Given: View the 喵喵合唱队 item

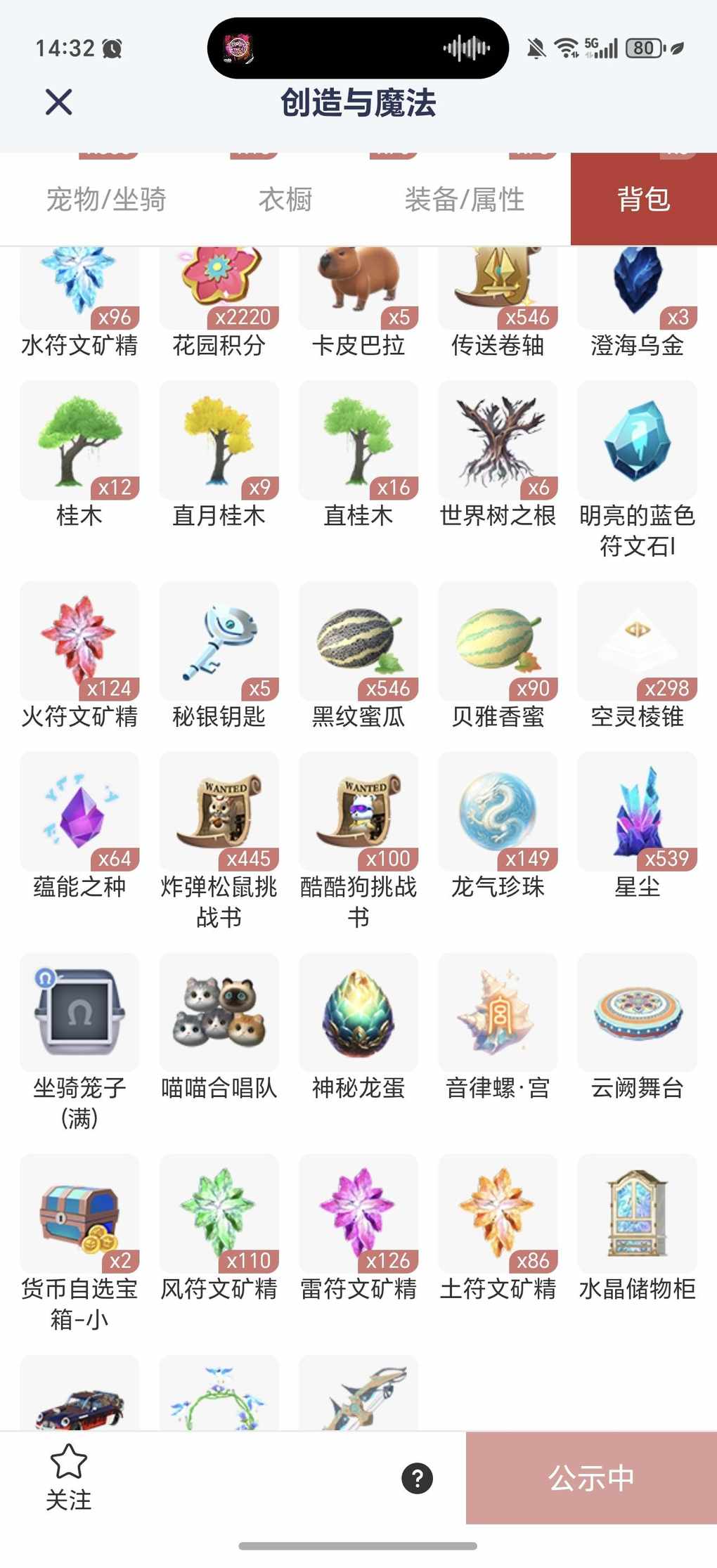Looking at the screenshot, I should 219,1013.
